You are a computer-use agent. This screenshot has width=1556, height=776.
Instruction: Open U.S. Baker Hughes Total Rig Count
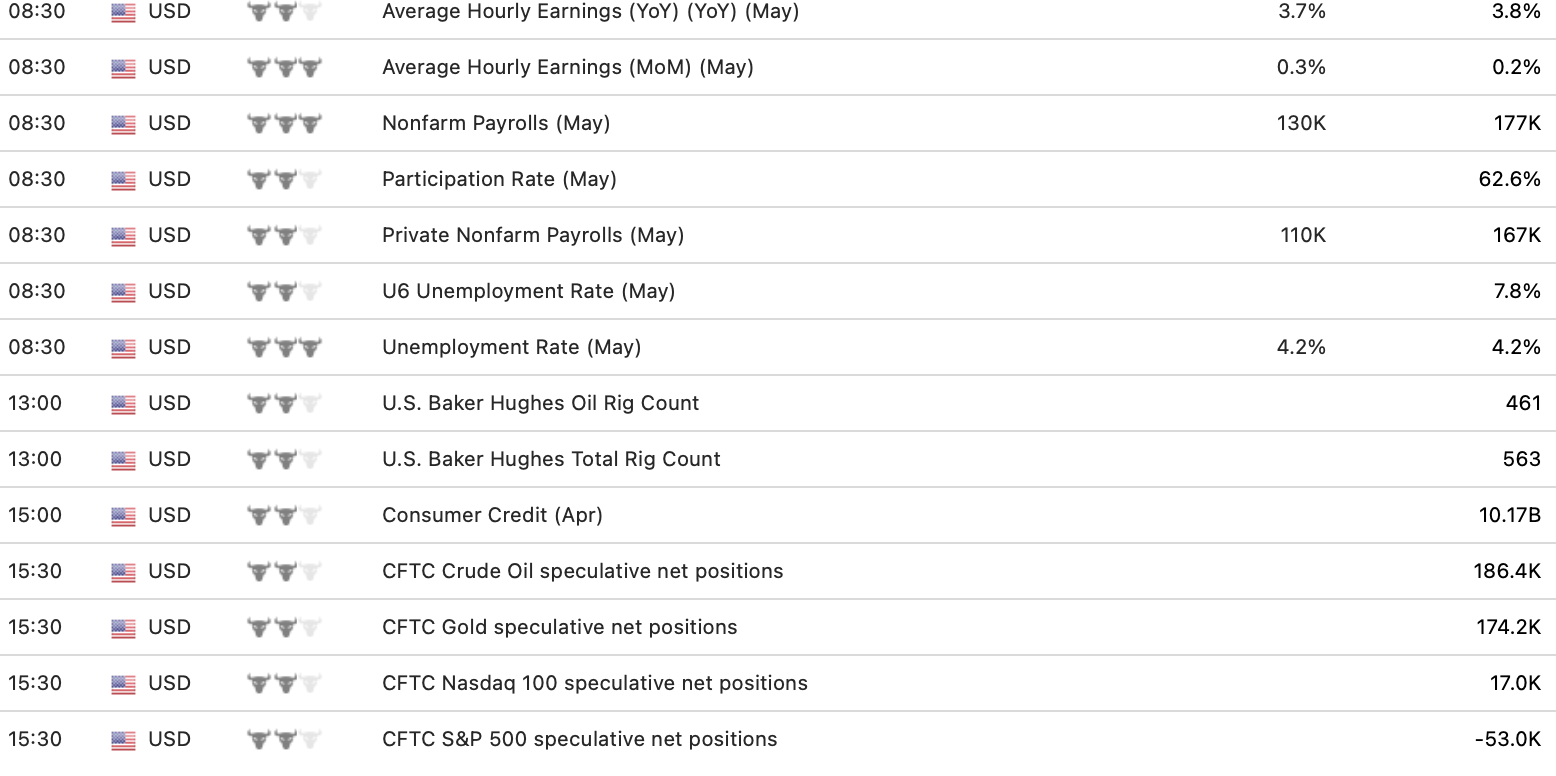pyautogui.click(x=551, y=459)
